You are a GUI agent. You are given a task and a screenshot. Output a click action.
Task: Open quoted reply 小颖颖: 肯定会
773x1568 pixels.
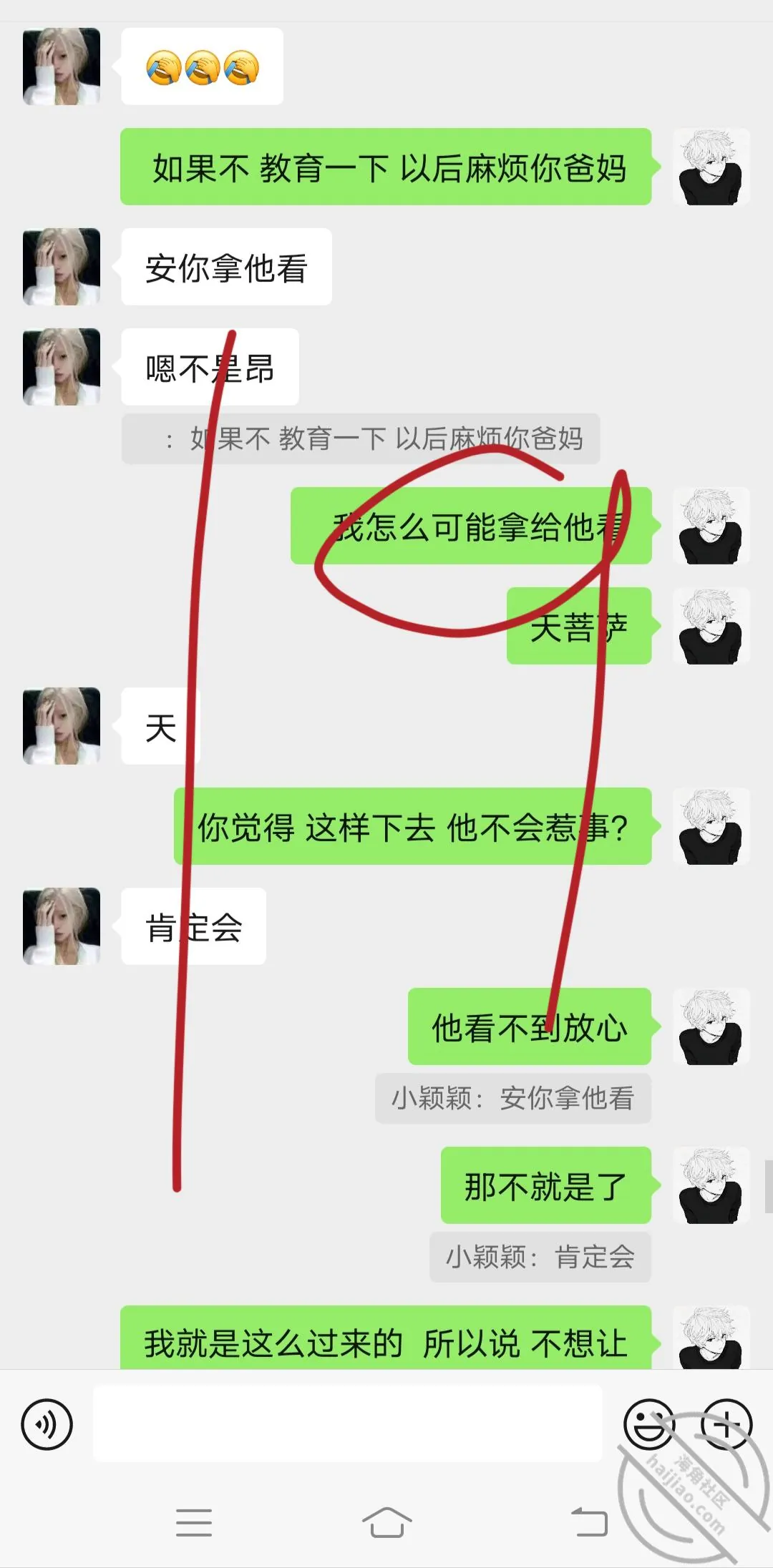coord(540,1257)
